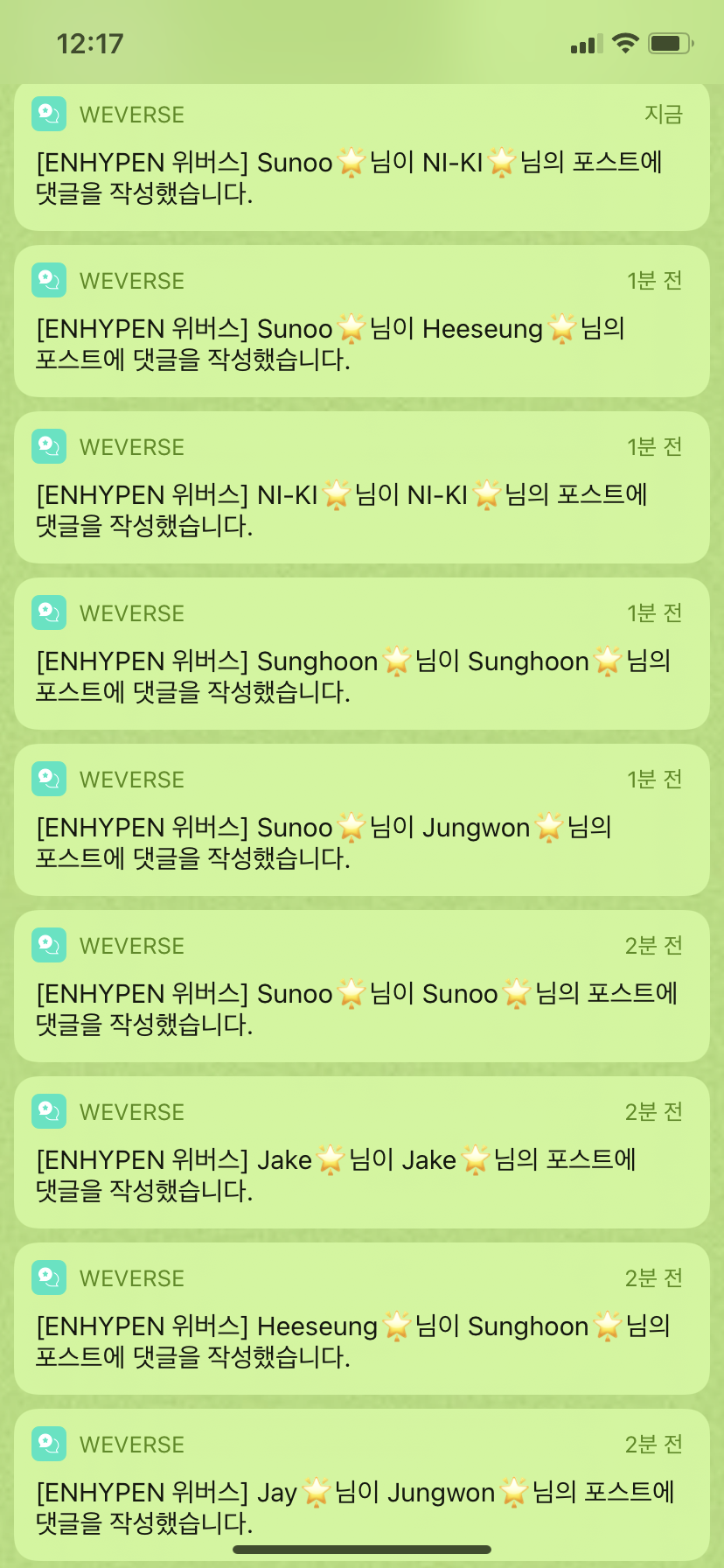
Task: Tap the Weverse icon on the Jungwon comment alert
Action: click(x=50, y=779)
